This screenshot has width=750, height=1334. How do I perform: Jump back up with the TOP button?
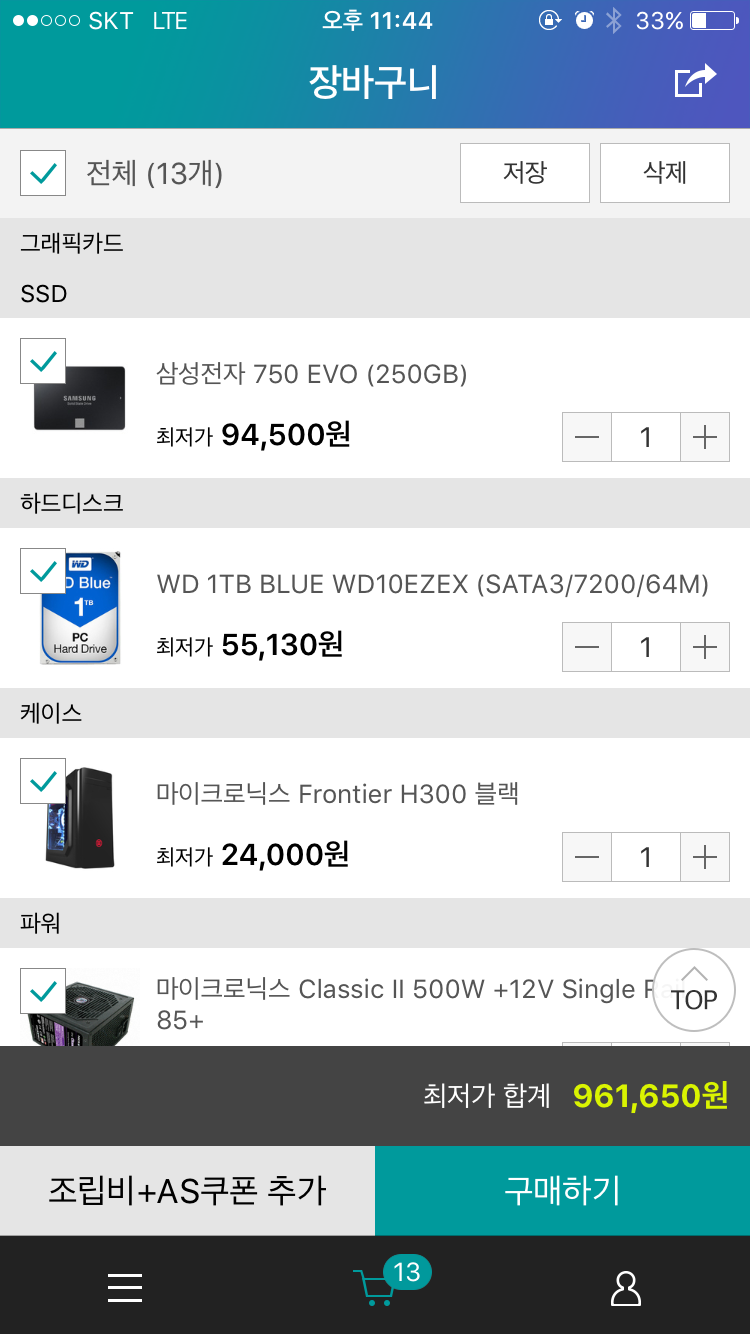coord(694,991)
